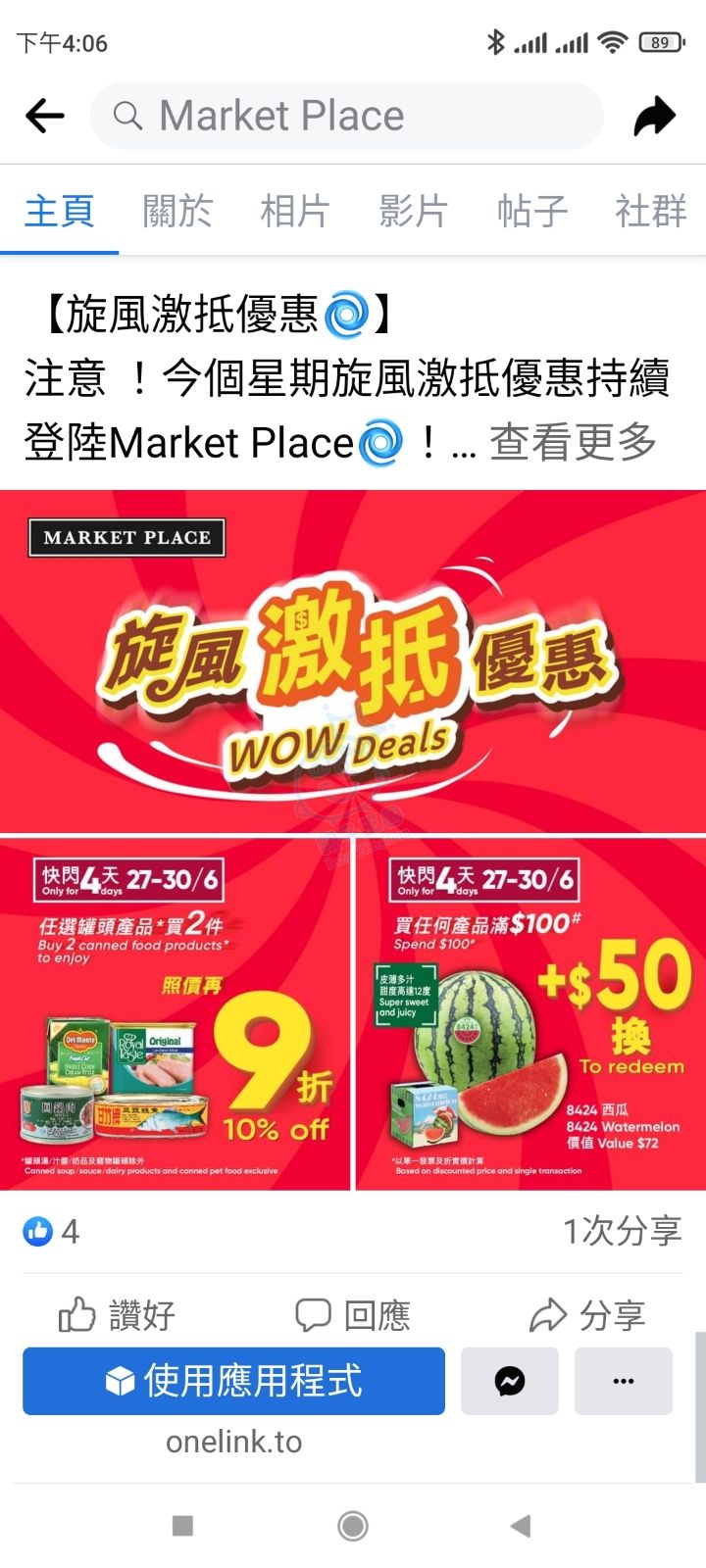
Task: Open the watermelon +$50 offer image
Action: 529,1013
